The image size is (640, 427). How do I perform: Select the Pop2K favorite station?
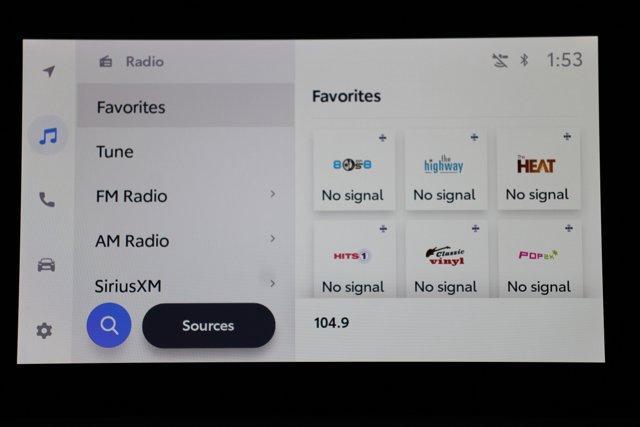pos(537,260)
